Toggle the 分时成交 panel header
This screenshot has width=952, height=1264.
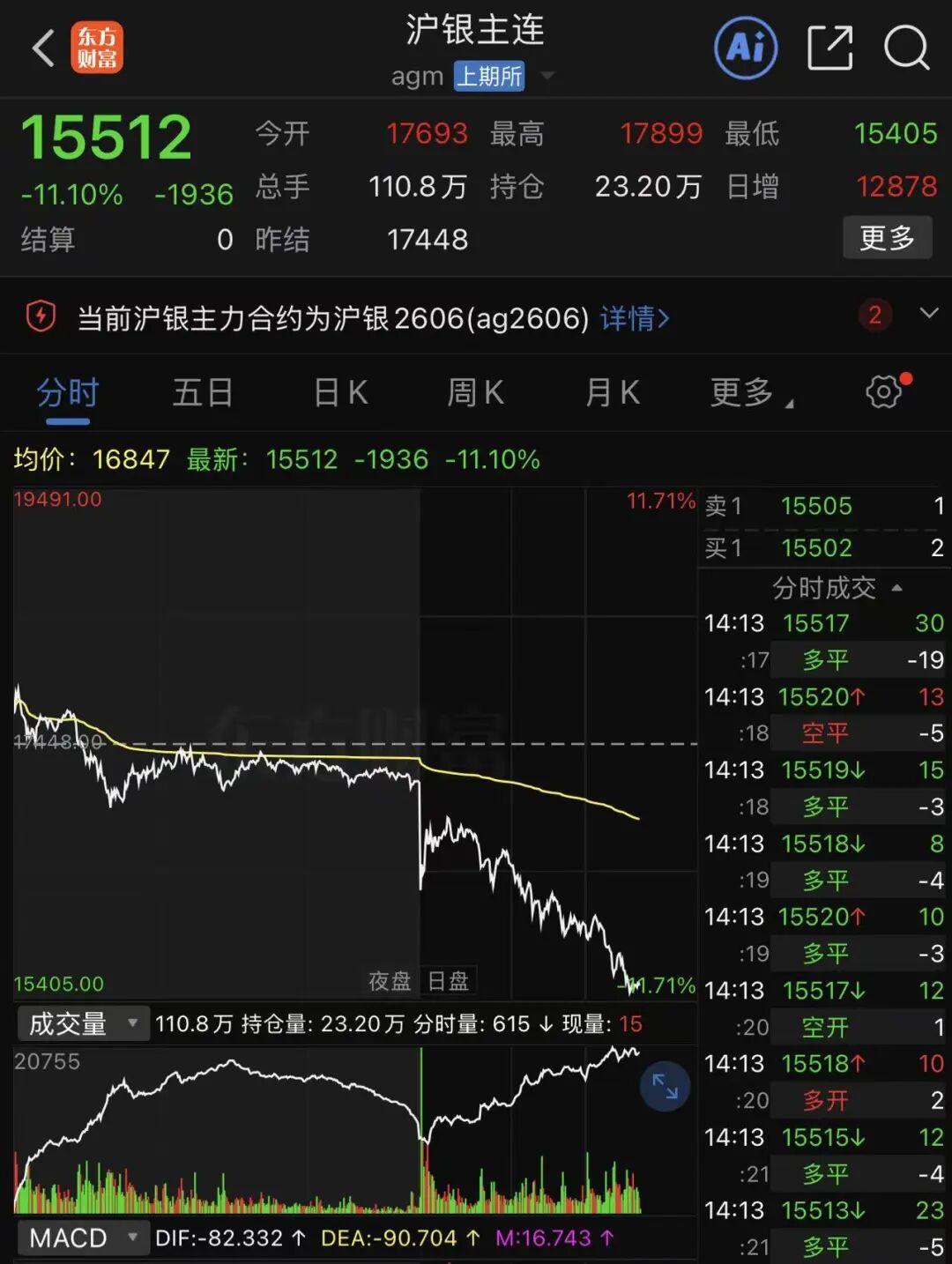(836, 587)
